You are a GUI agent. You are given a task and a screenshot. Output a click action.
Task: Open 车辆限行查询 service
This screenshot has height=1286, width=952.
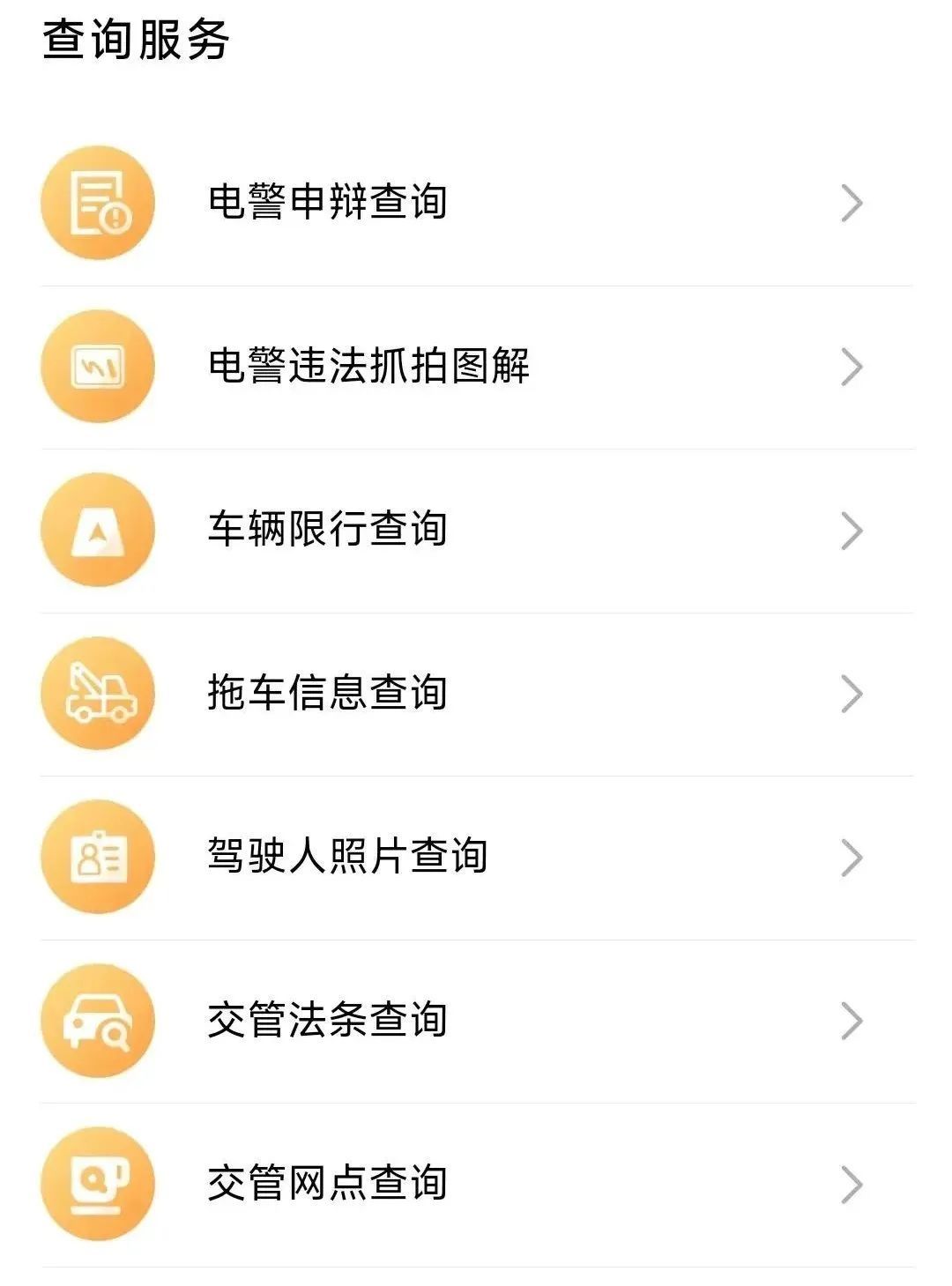tap(328, 530)
